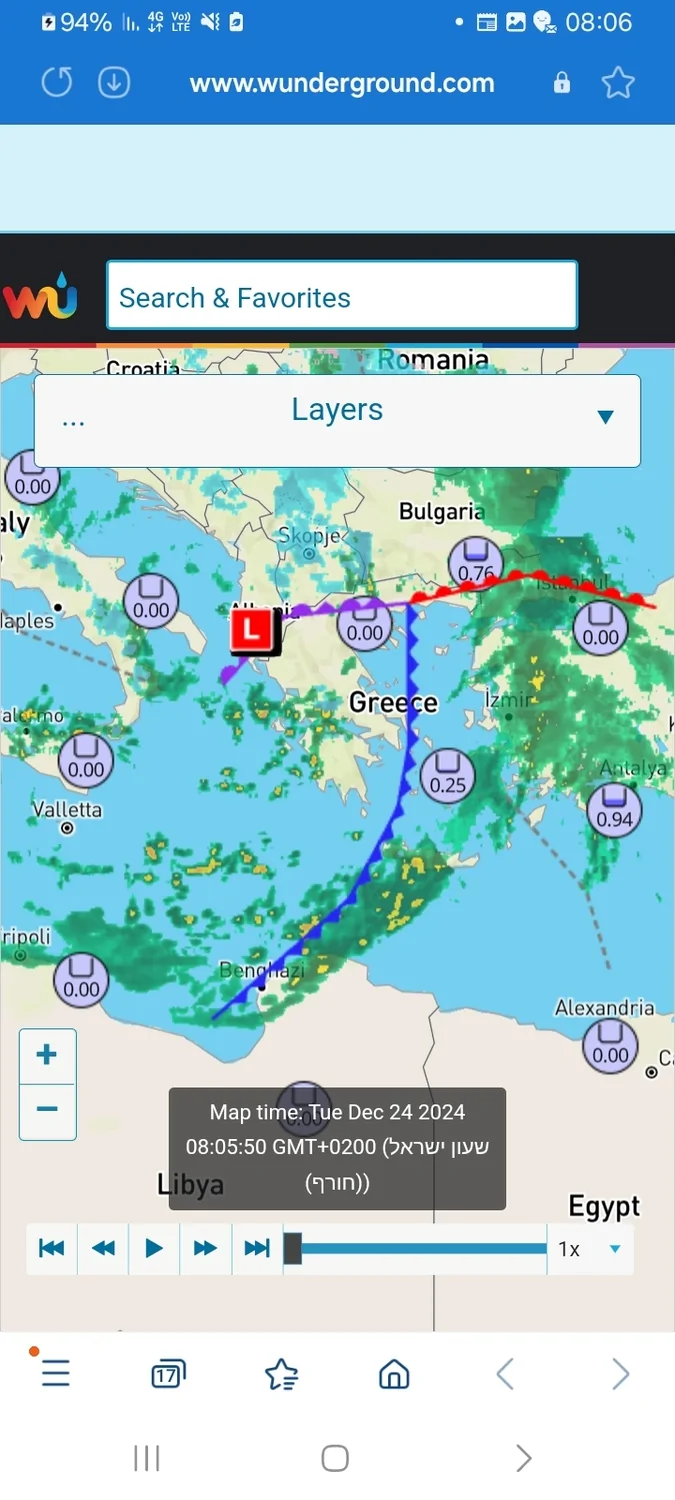Screen dimensions: 675x1500
Task: Play the radar animation
Action: coord(154,1248)
